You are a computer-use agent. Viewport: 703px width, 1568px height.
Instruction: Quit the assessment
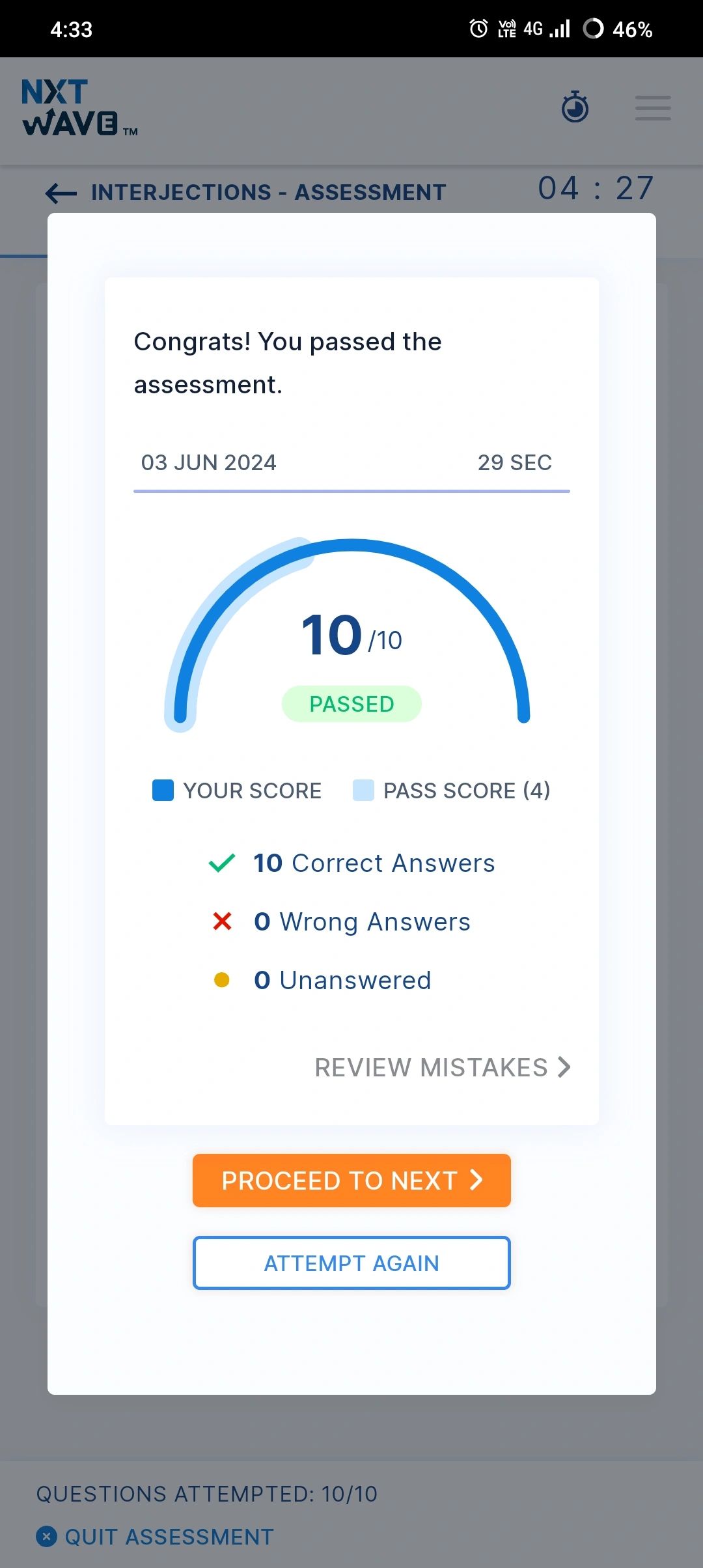click(156, 1537)
